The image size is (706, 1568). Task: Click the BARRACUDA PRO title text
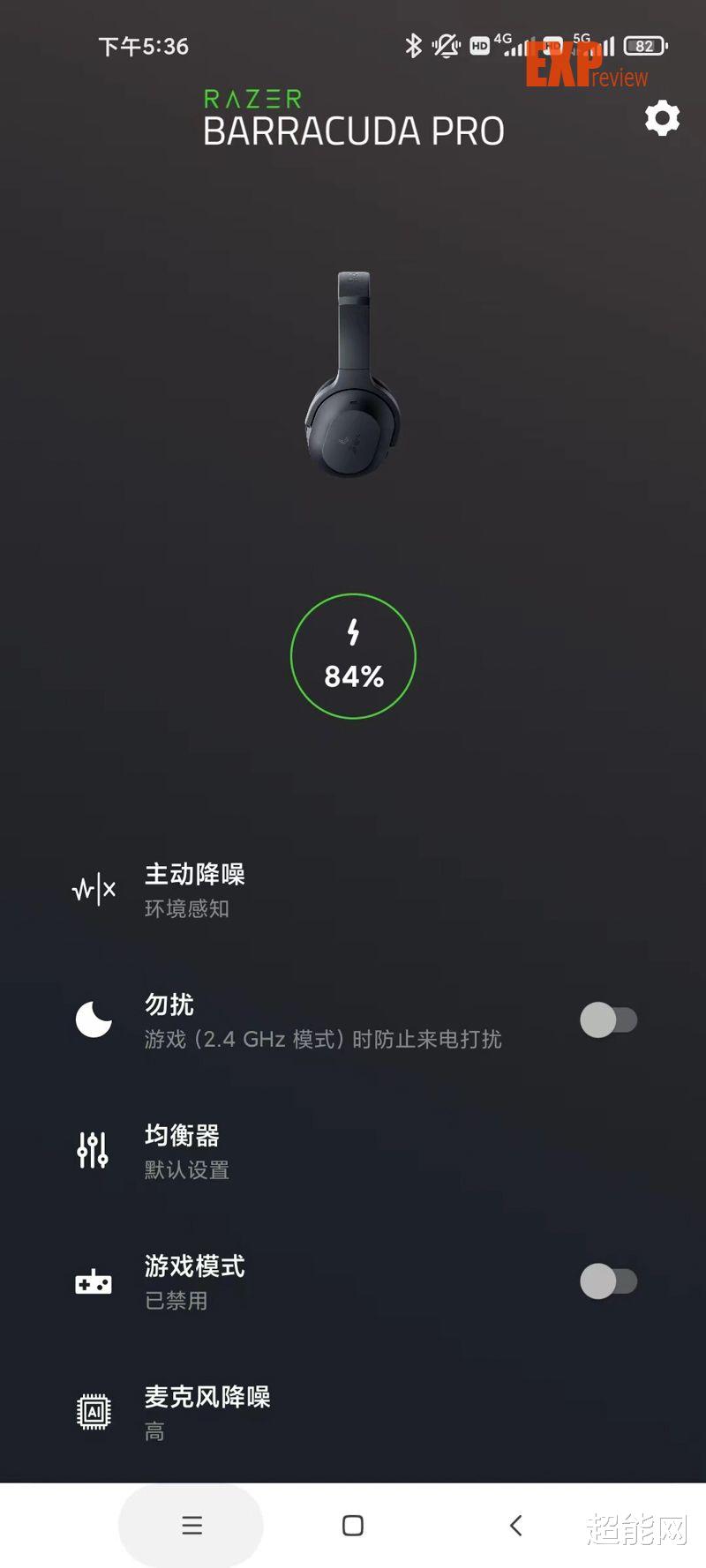pos(353,131)
